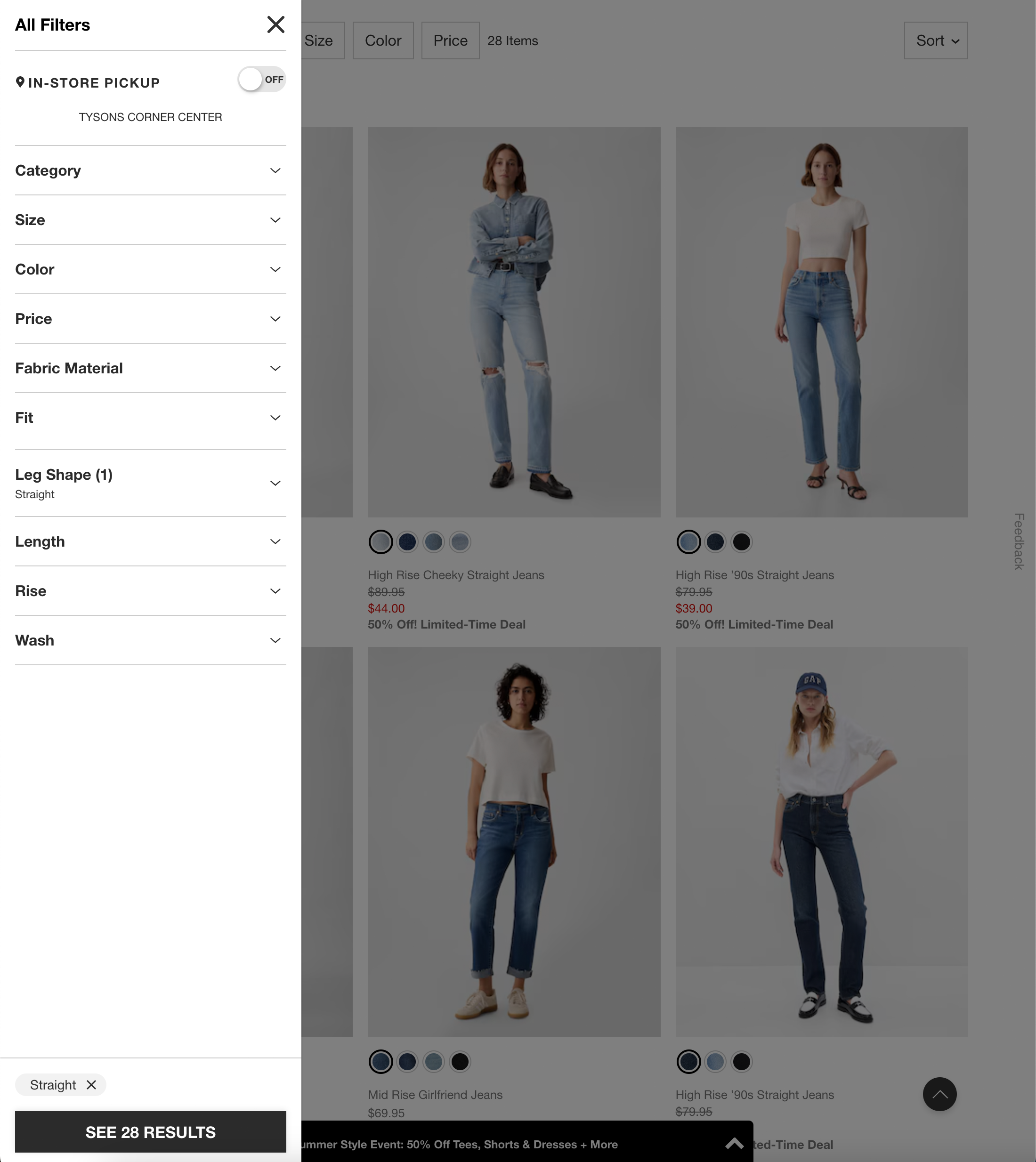Viewport: 1036px width, 1162px height.
Task: Expand the Color filter section
Action: click(x=150, y=270)
